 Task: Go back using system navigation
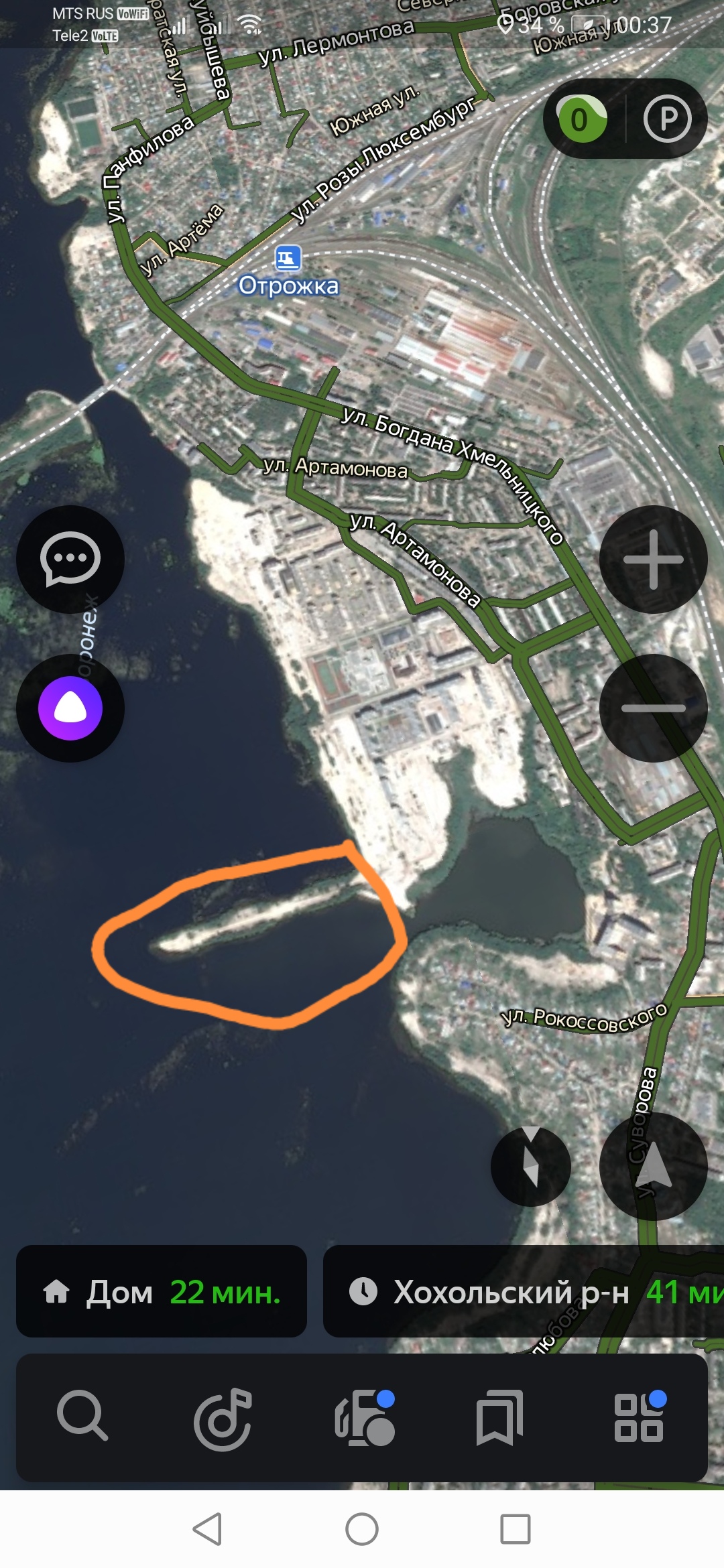(x=208, y=1529)
